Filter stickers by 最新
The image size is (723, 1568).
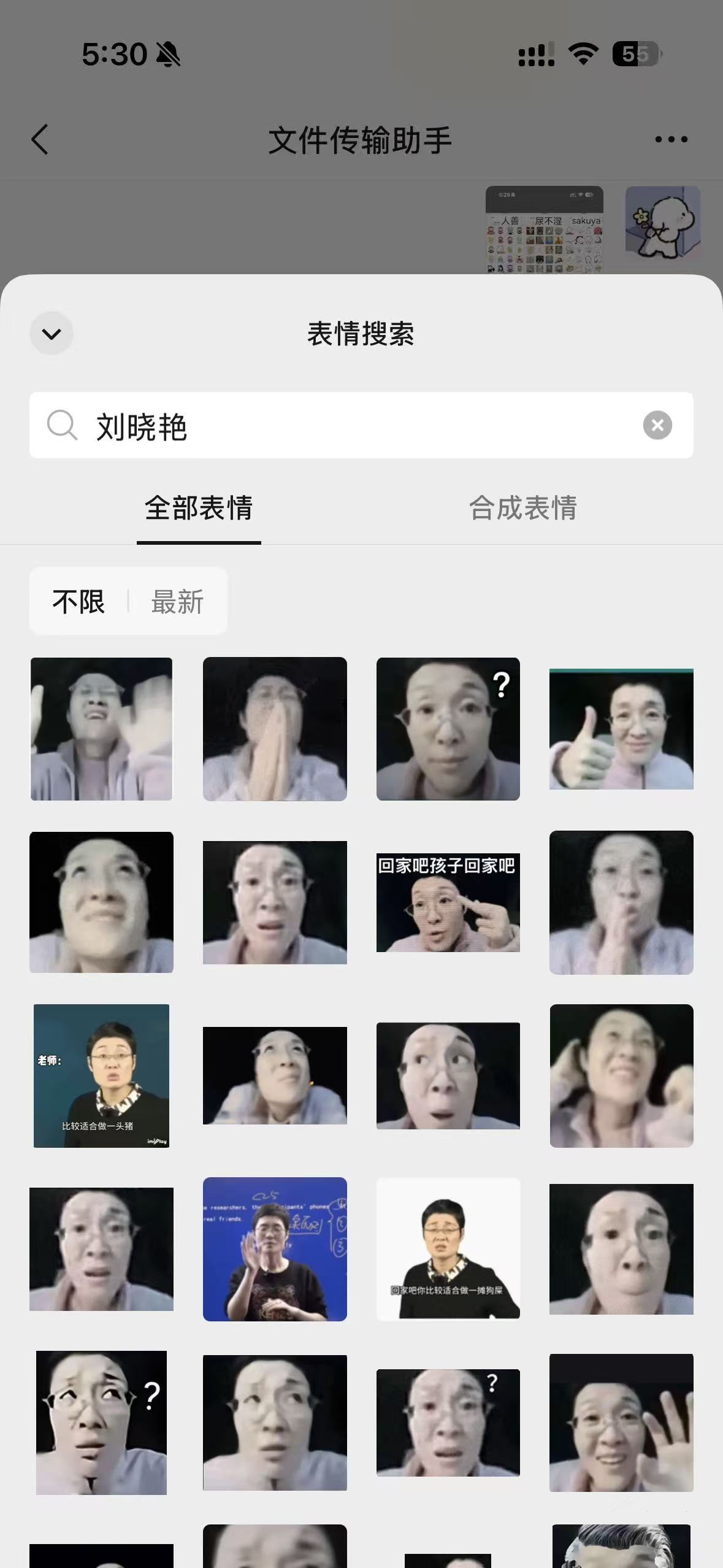click(x=177, y=602)
